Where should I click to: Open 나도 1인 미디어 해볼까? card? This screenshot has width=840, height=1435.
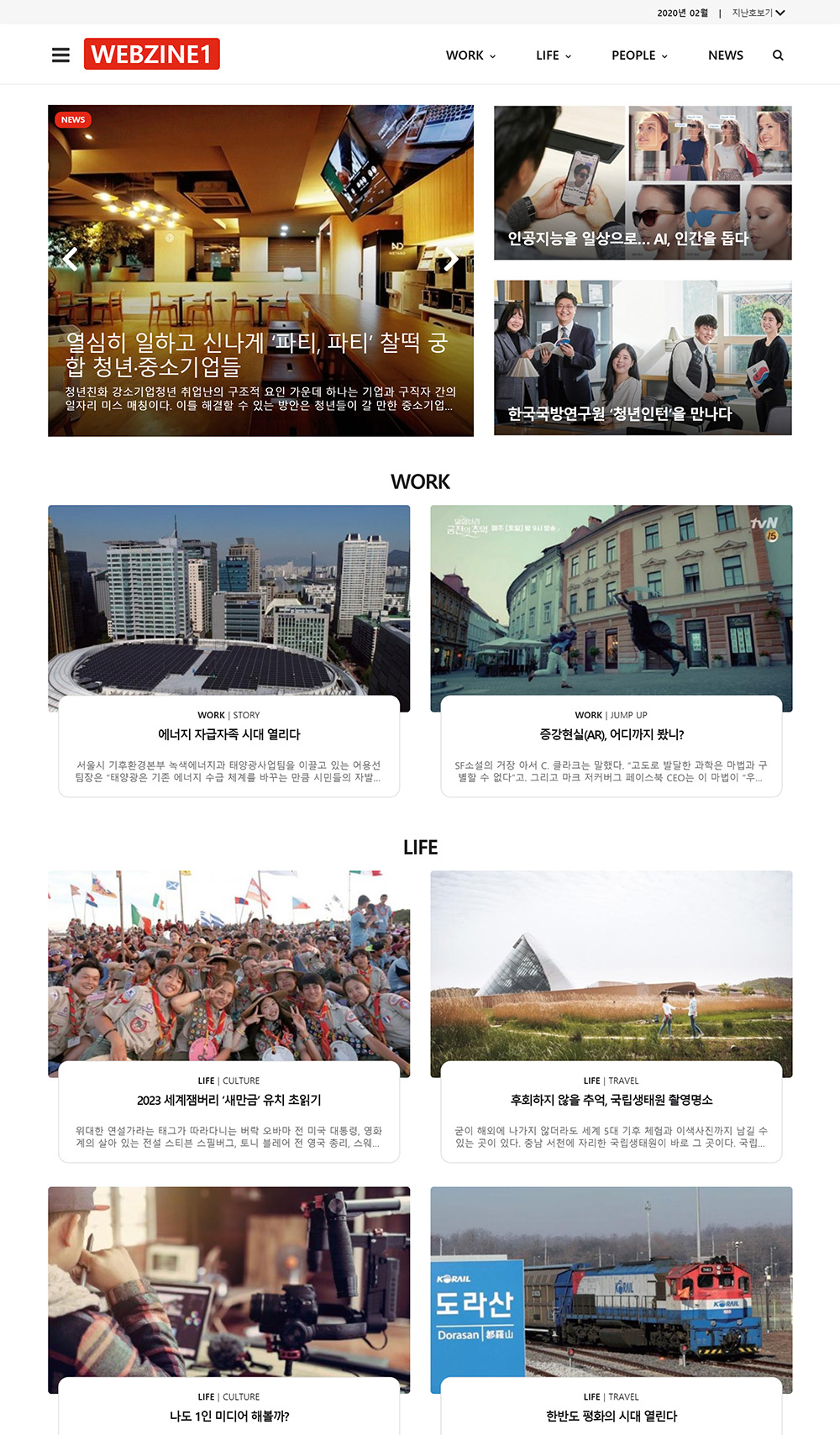[228, 1416]
